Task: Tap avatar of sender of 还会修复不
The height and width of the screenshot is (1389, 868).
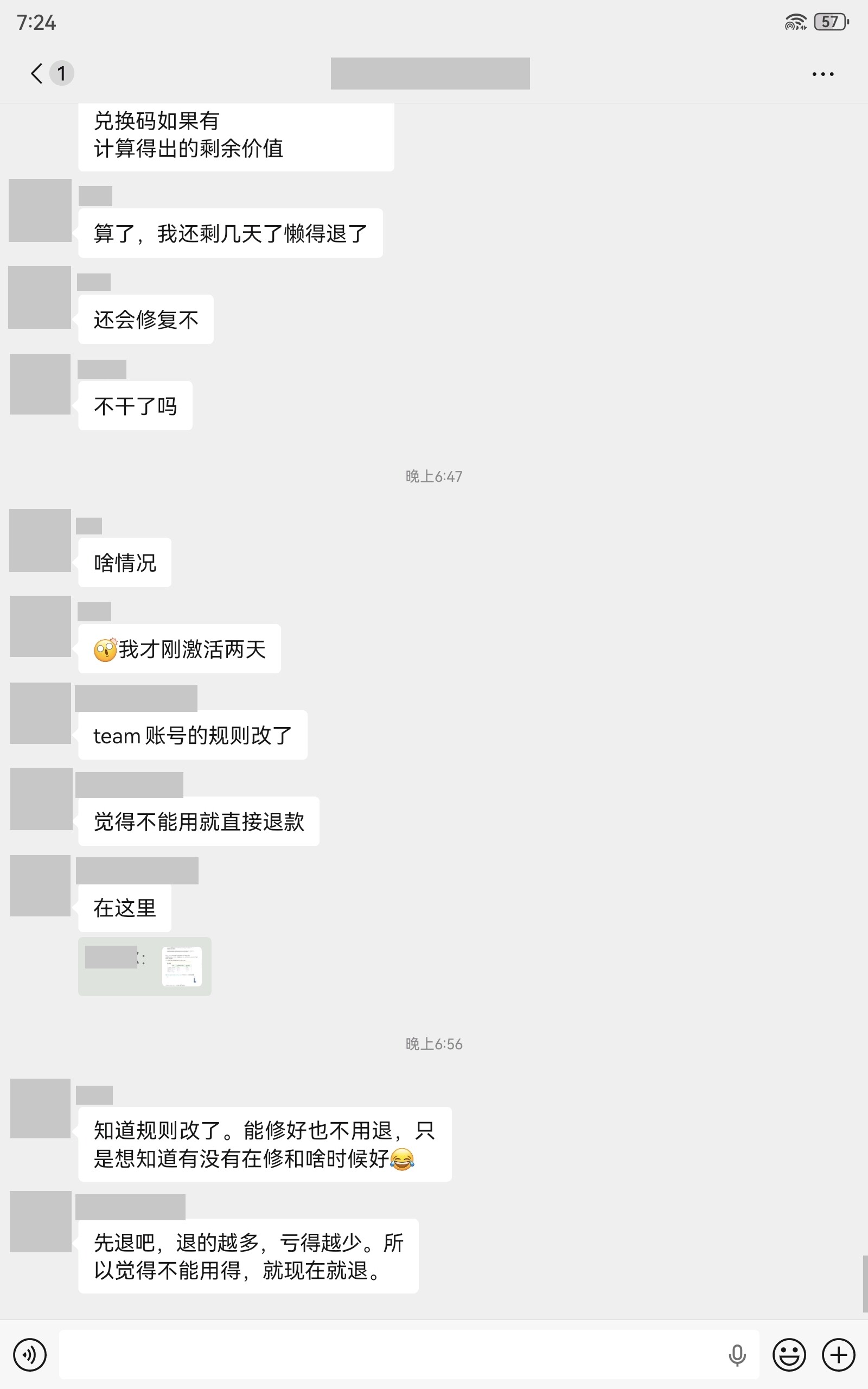Action: (40, 297)
